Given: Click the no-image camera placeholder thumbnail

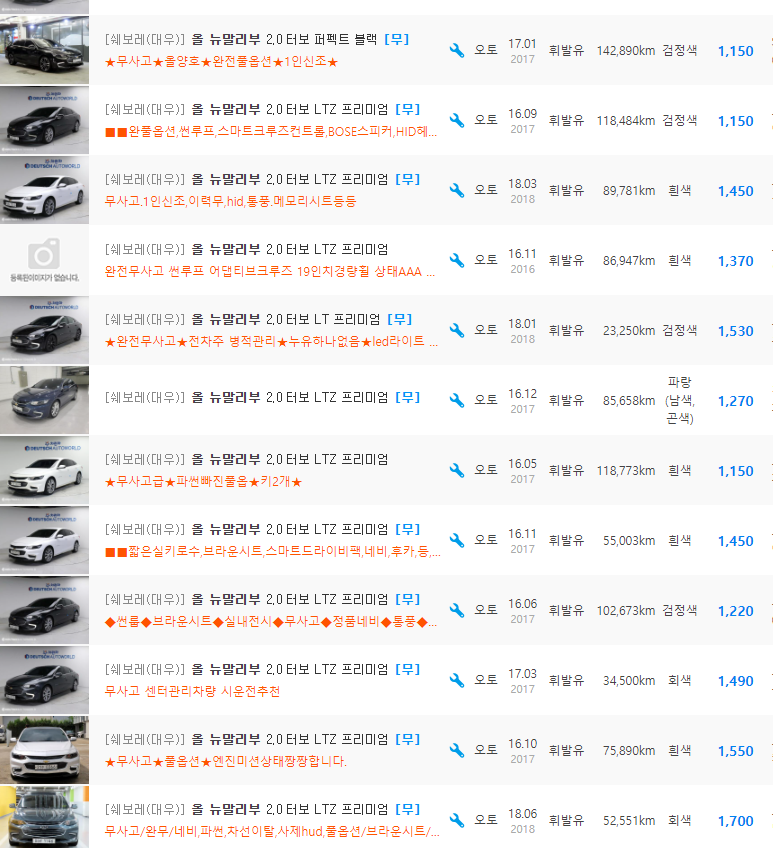Looking at the screenshot, I should tap(44, 260).
